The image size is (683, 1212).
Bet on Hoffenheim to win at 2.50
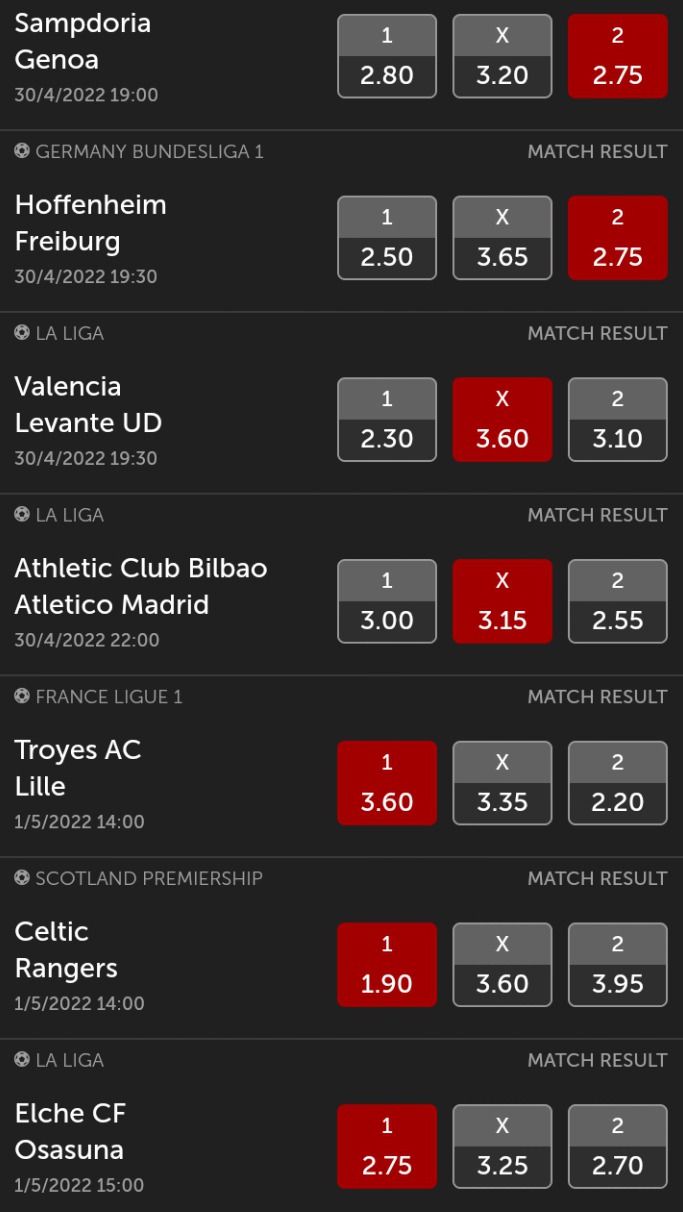pyautogui.click(x=387, y=238)
